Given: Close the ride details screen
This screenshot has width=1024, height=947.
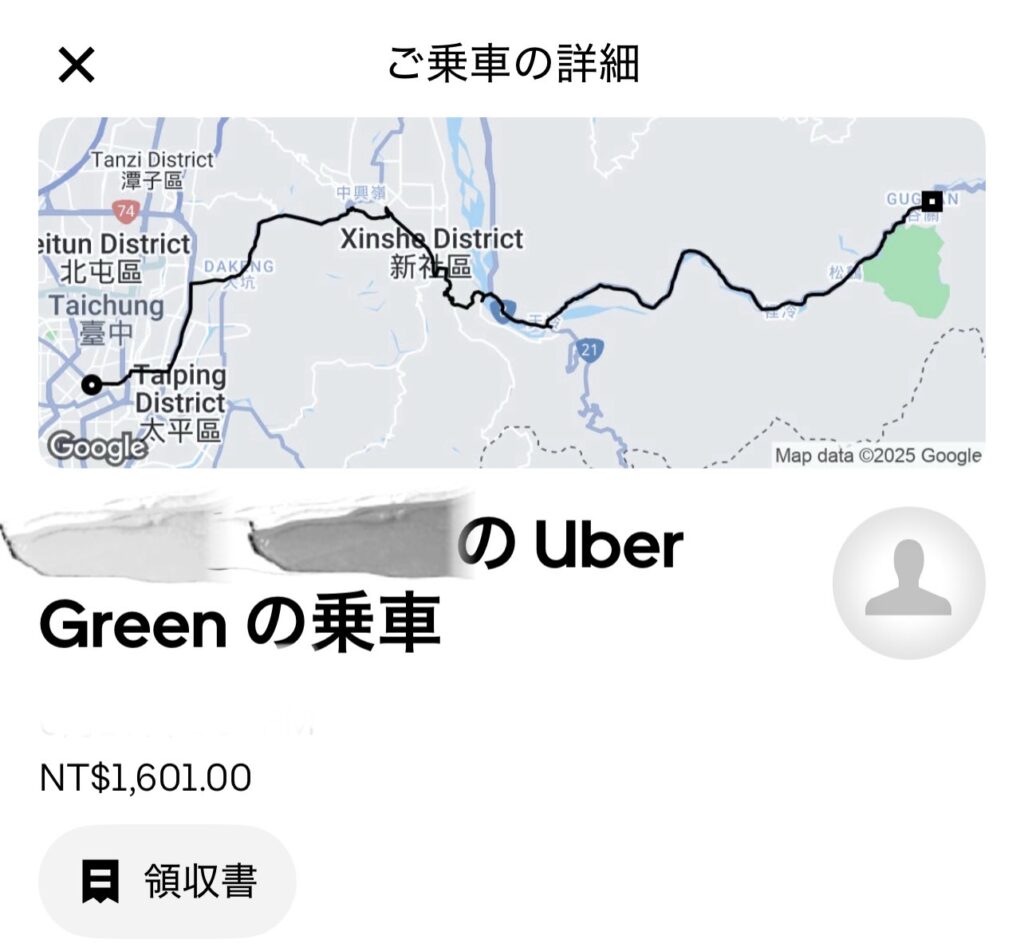Looking at the screenshot, I should (x=76, y=66).
